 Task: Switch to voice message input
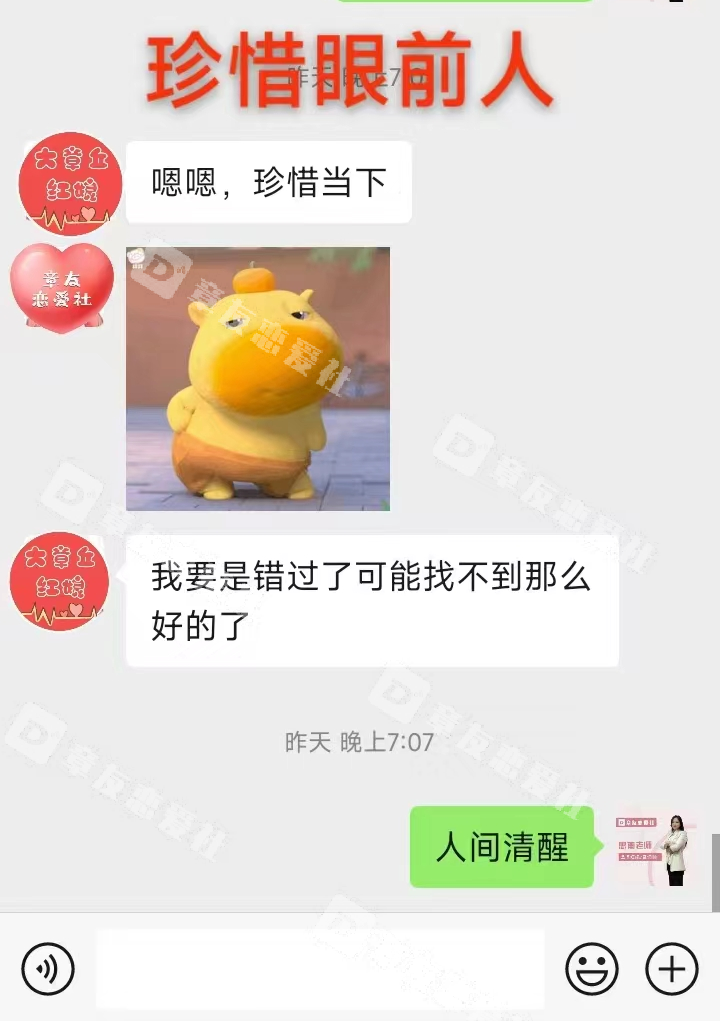48,969
